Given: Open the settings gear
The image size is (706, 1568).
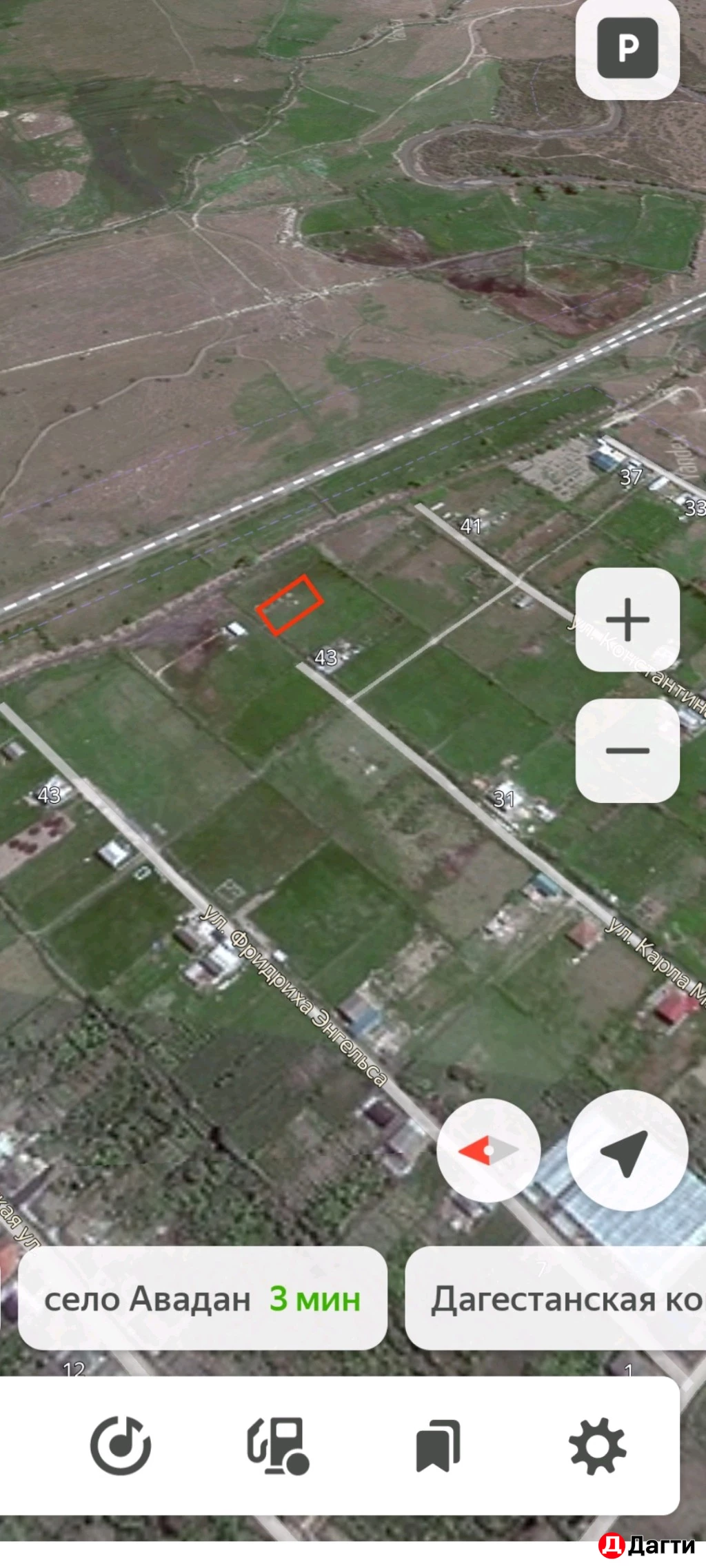Looking at the screenshot, I should click(598, 1445).
